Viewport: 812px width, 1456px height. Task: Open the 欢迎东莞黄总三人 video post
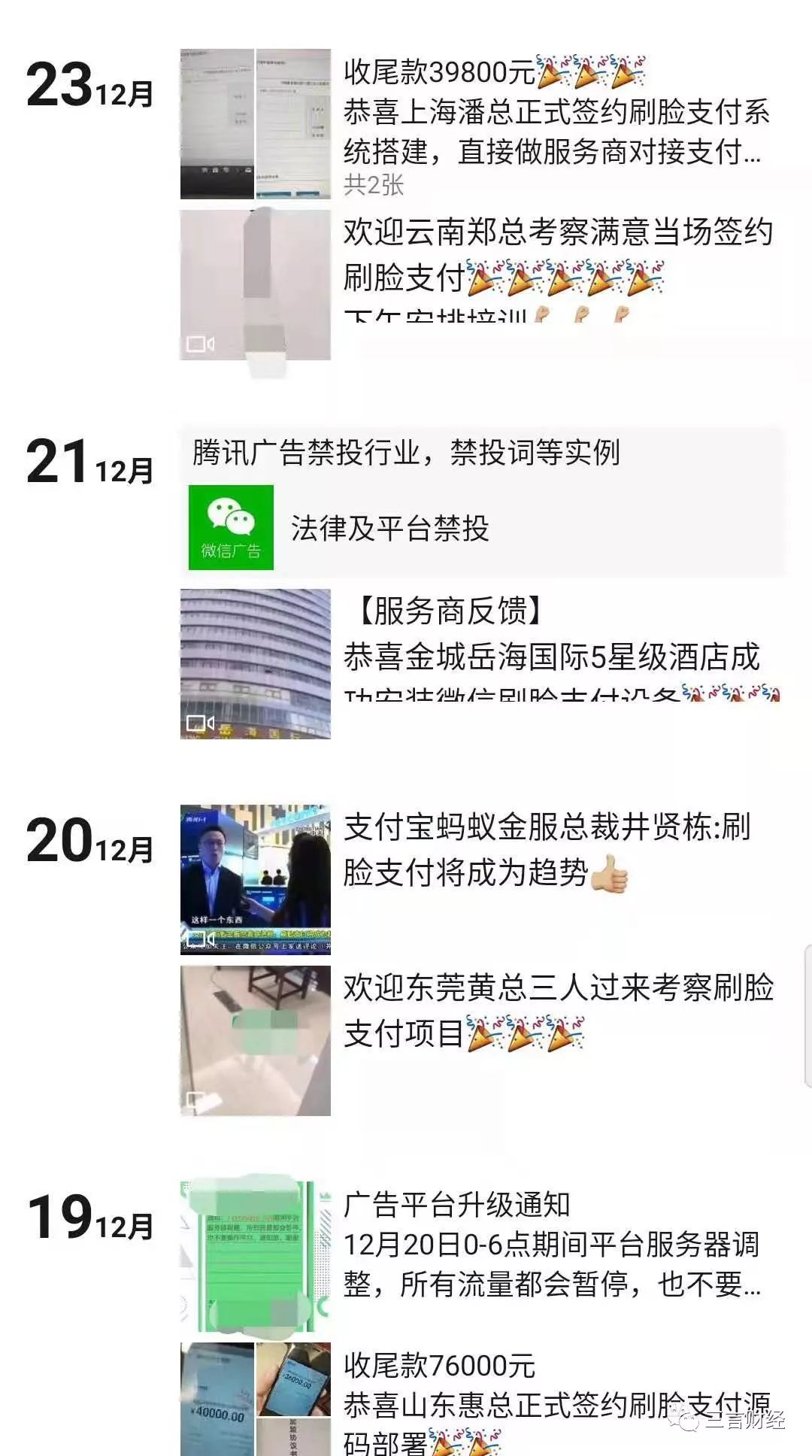pos(556,1010)
